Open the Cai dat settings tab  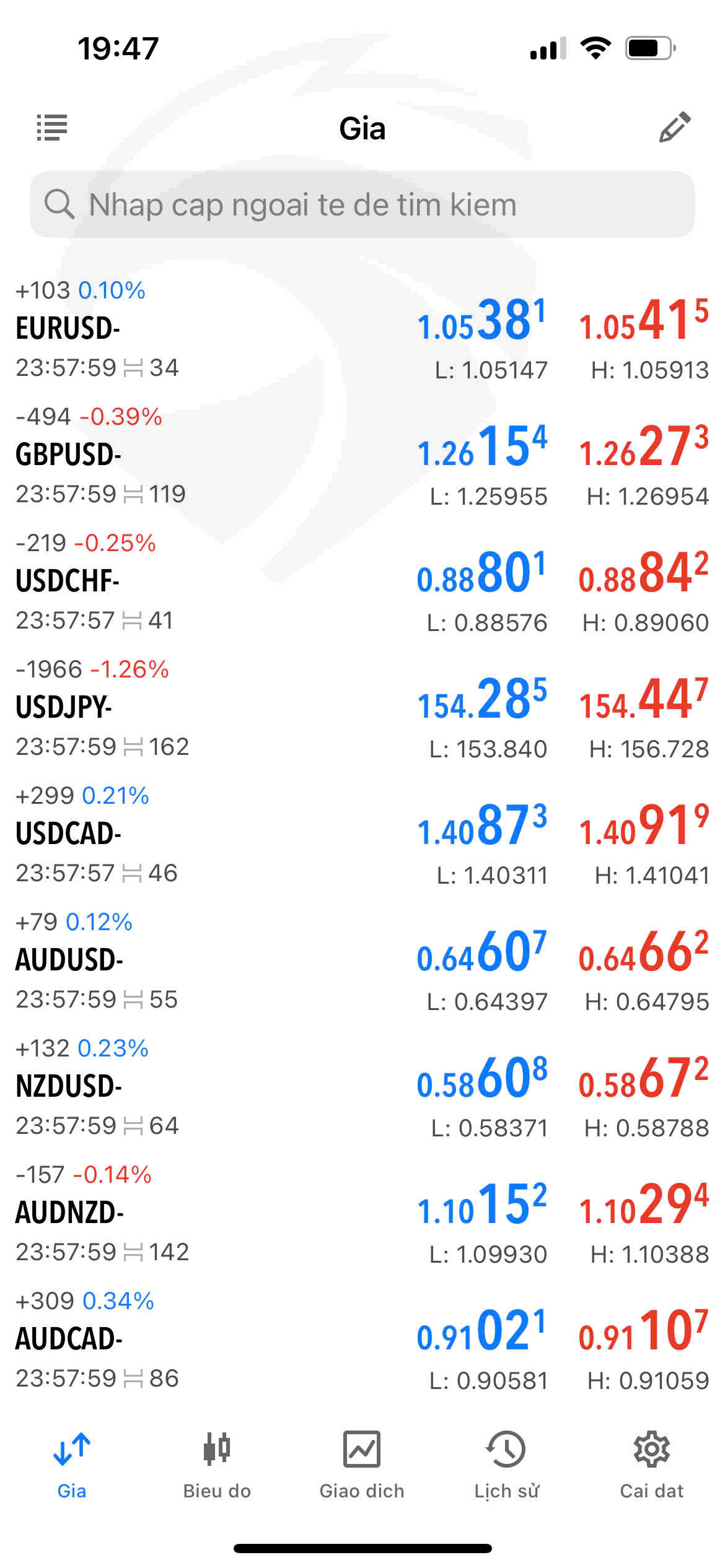(651, 1465)
